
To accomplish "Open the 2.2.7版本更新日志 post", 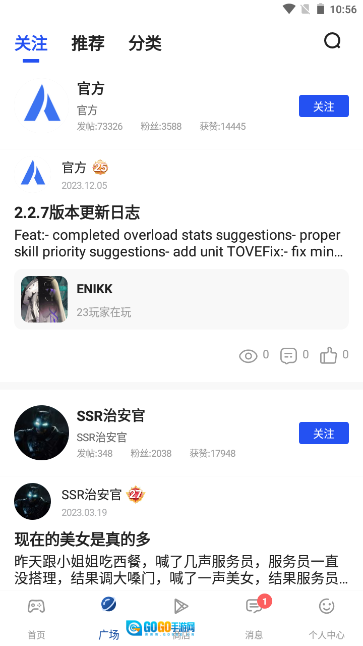I will (77, 213).
